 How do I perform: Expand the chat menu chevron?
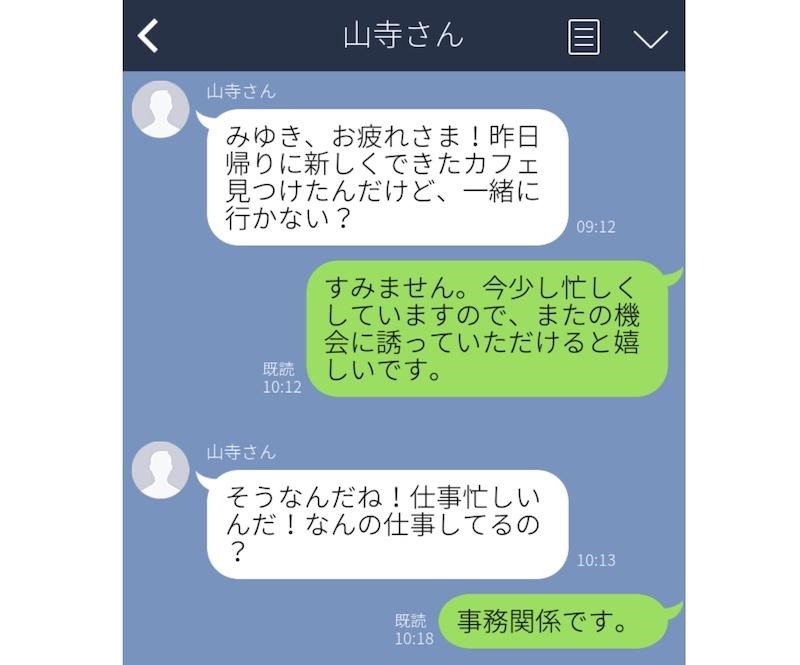point(650,38)
